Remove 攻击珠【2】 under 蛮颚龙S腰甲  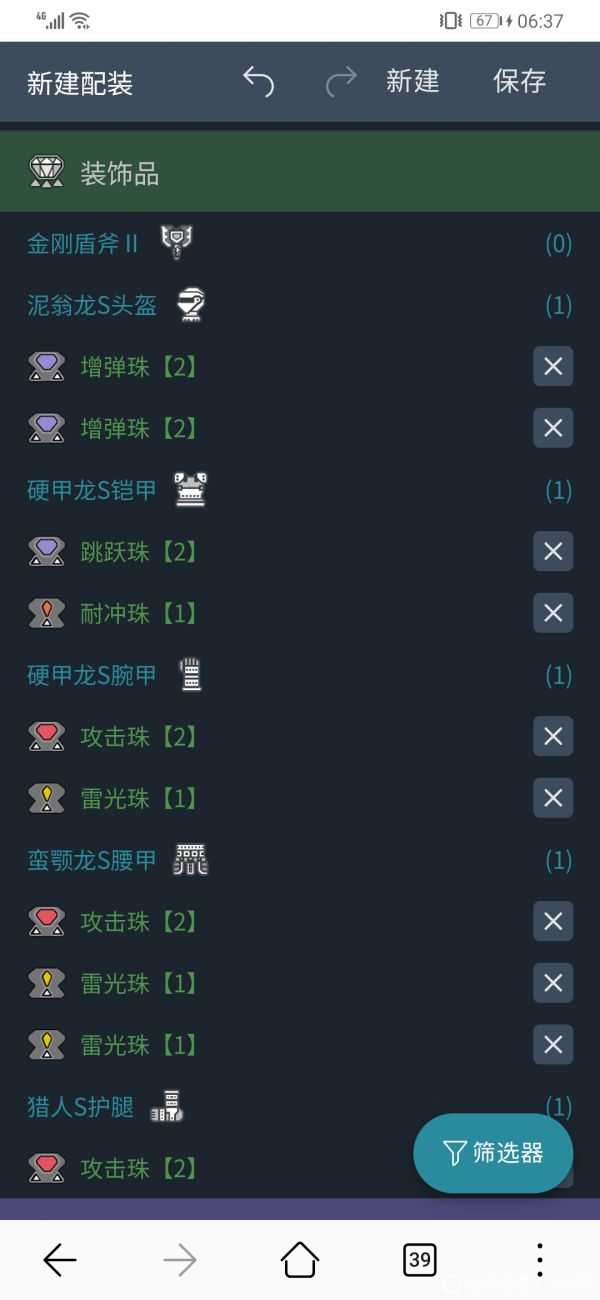coord(552,921)
